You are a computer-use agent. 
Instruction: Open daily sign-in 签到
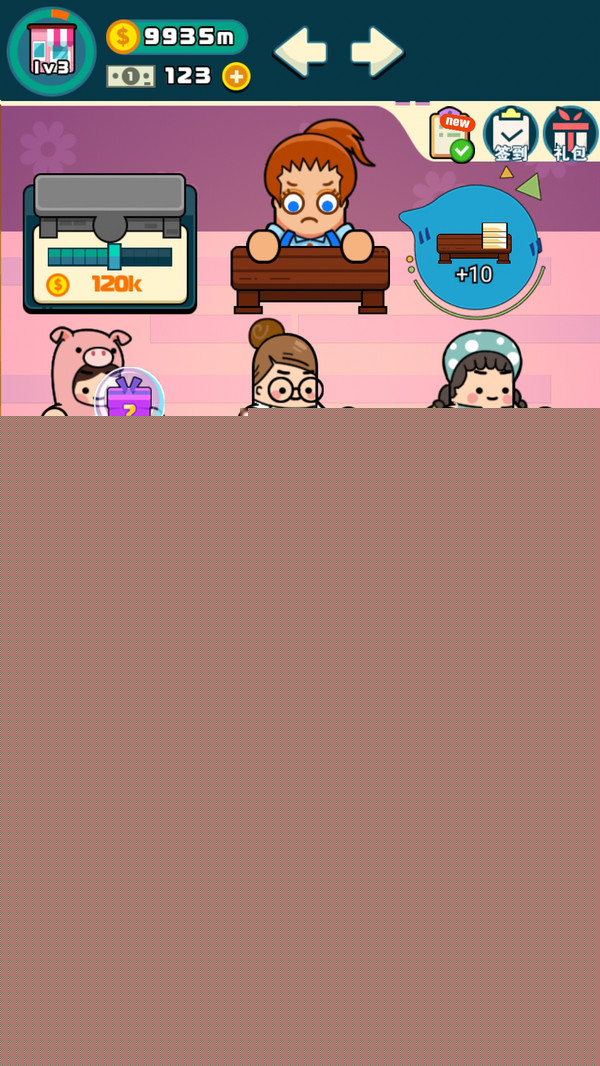point(511,134)
